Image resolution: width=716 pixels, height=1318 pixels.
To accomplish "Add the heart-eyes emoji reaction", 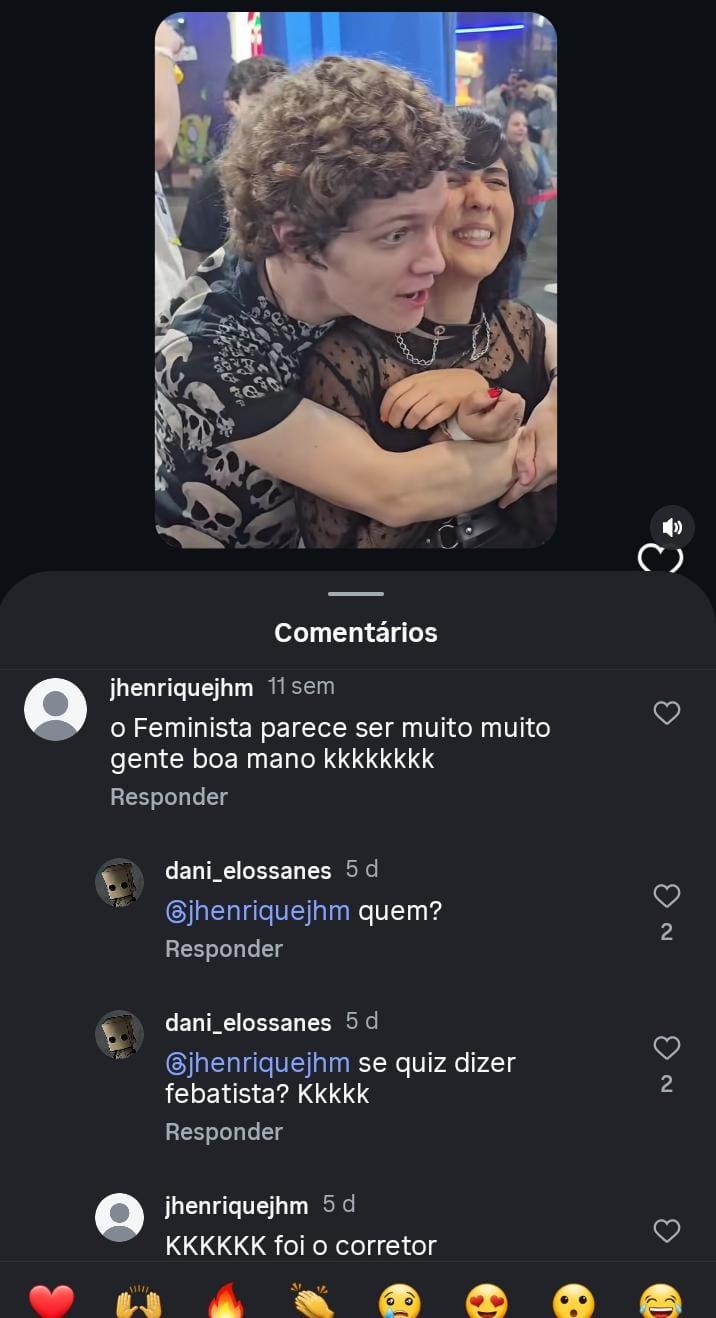I will coord(487,1300).
